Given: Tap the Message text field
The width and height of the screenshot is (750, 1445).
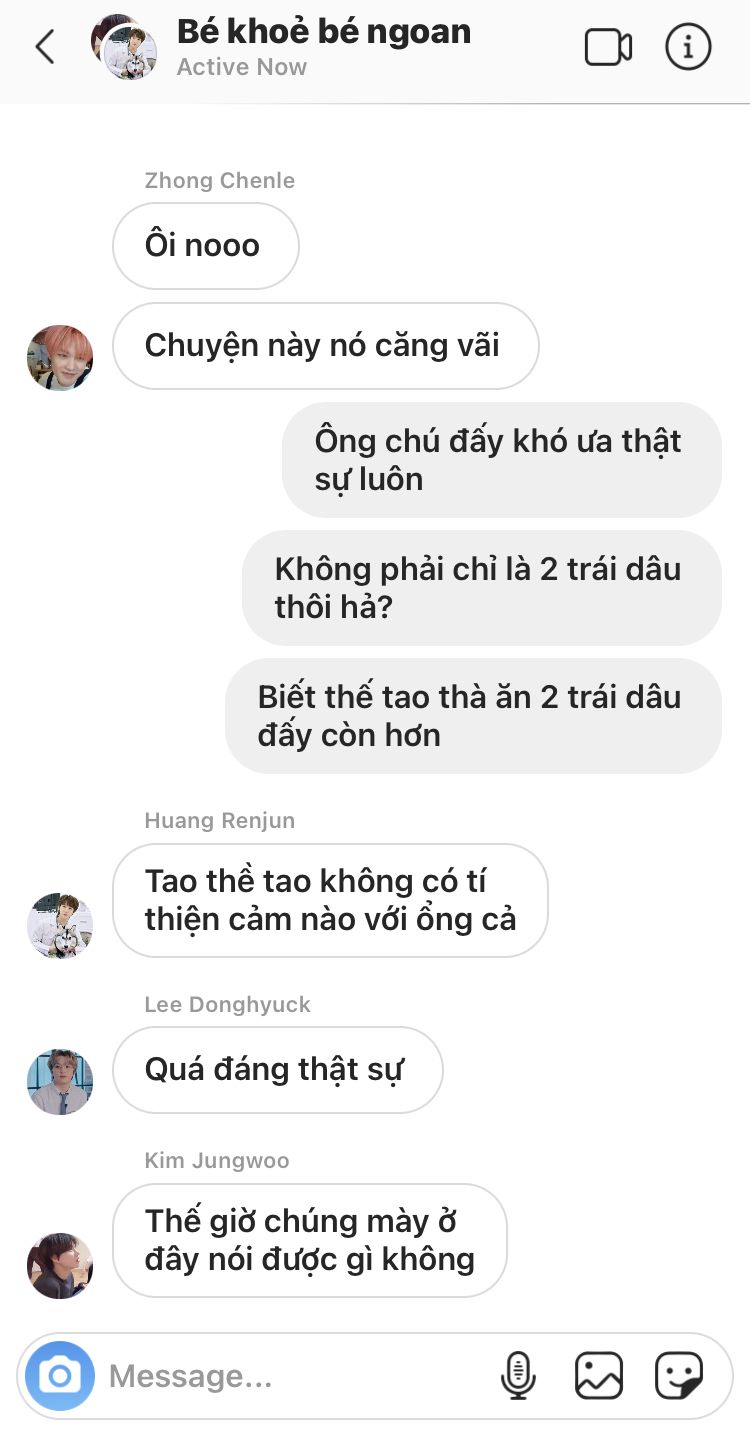Looking at the screenshot, I should 295,1377.
